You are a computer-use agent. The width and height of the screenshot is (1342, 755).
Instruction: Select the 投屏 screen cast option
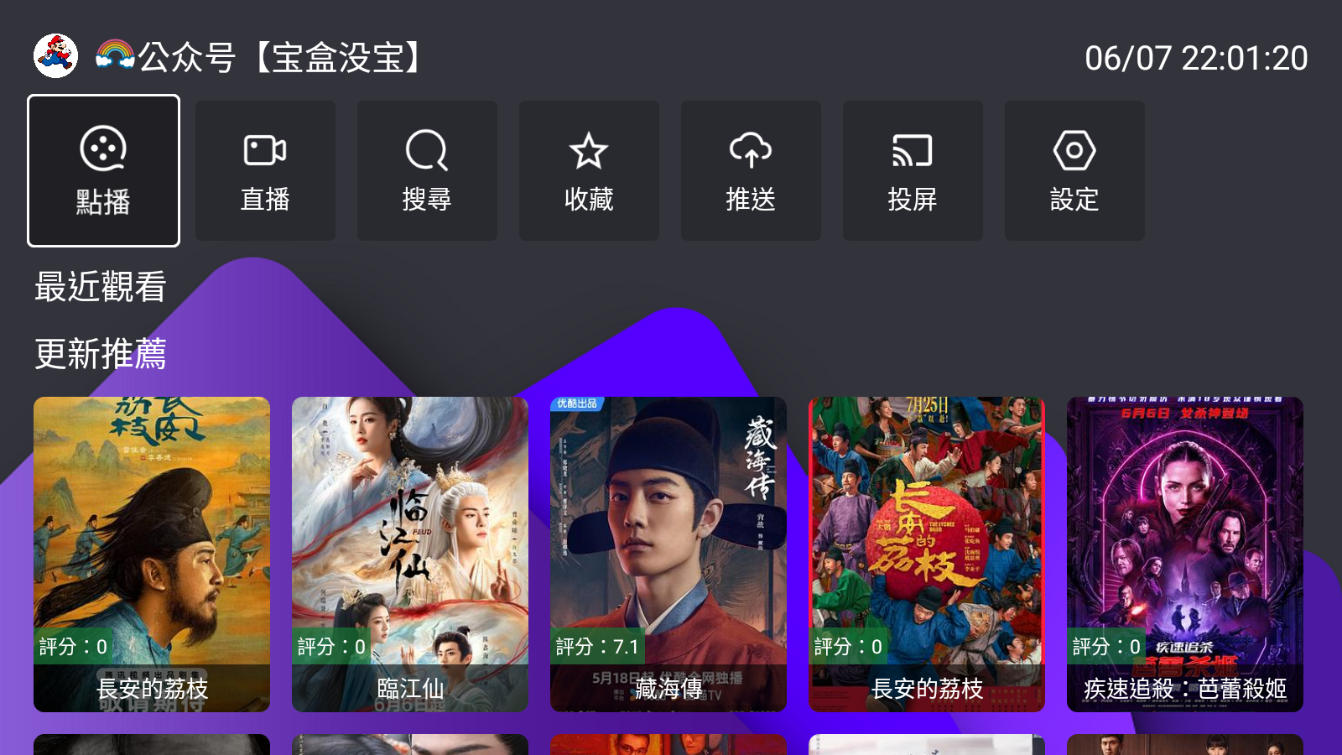pos(913,170)
